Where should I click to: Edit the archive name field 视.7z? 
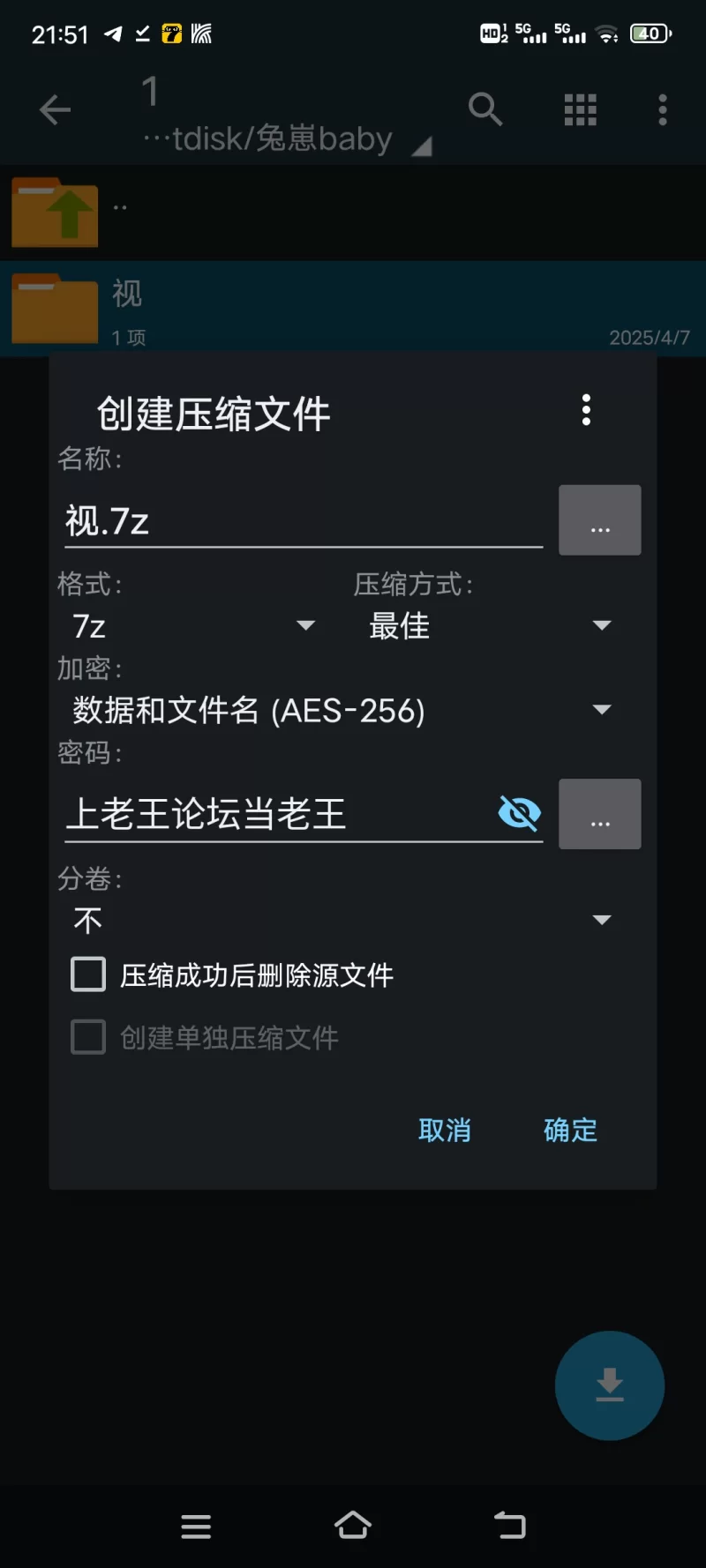(300, 521)
